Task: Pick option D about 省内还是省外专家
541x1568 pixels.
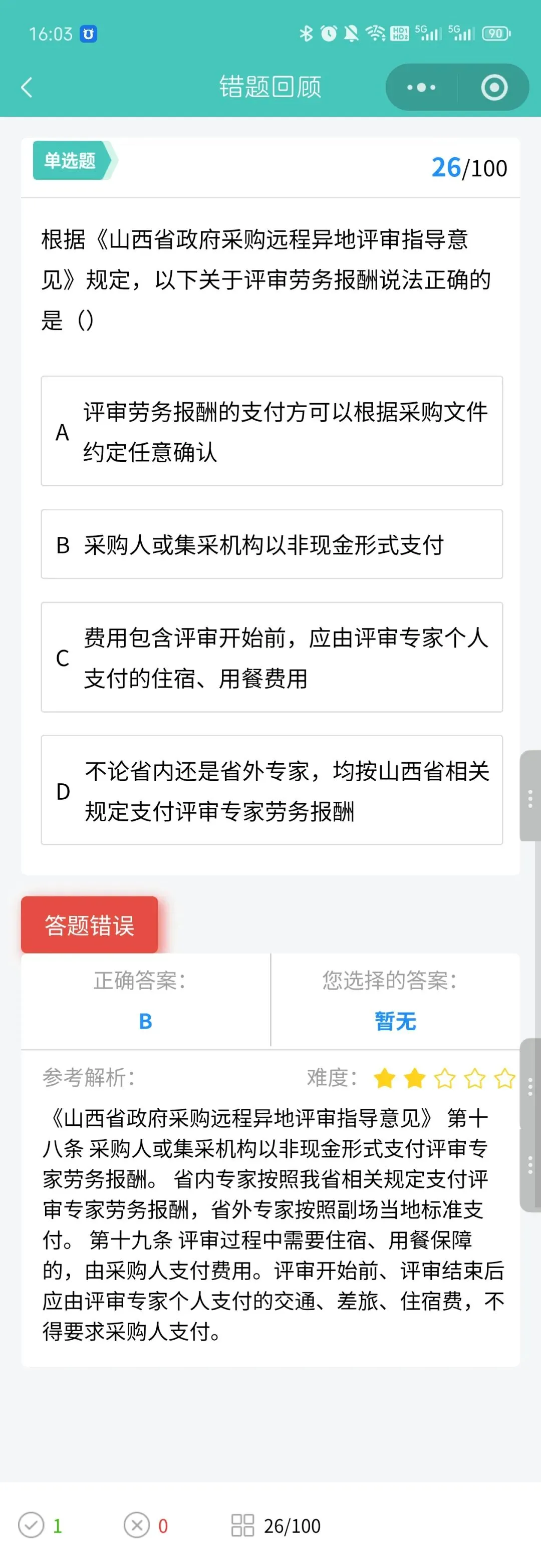Action: click(x=272, y=790)
